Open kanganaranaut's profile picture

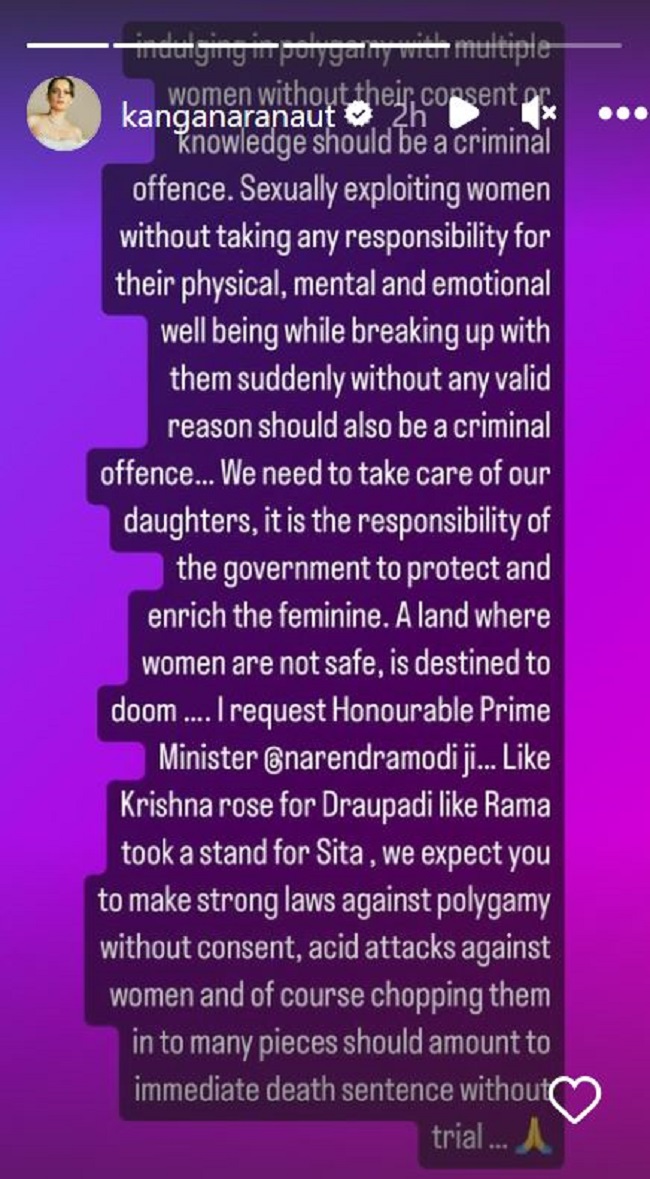[63, 113]
